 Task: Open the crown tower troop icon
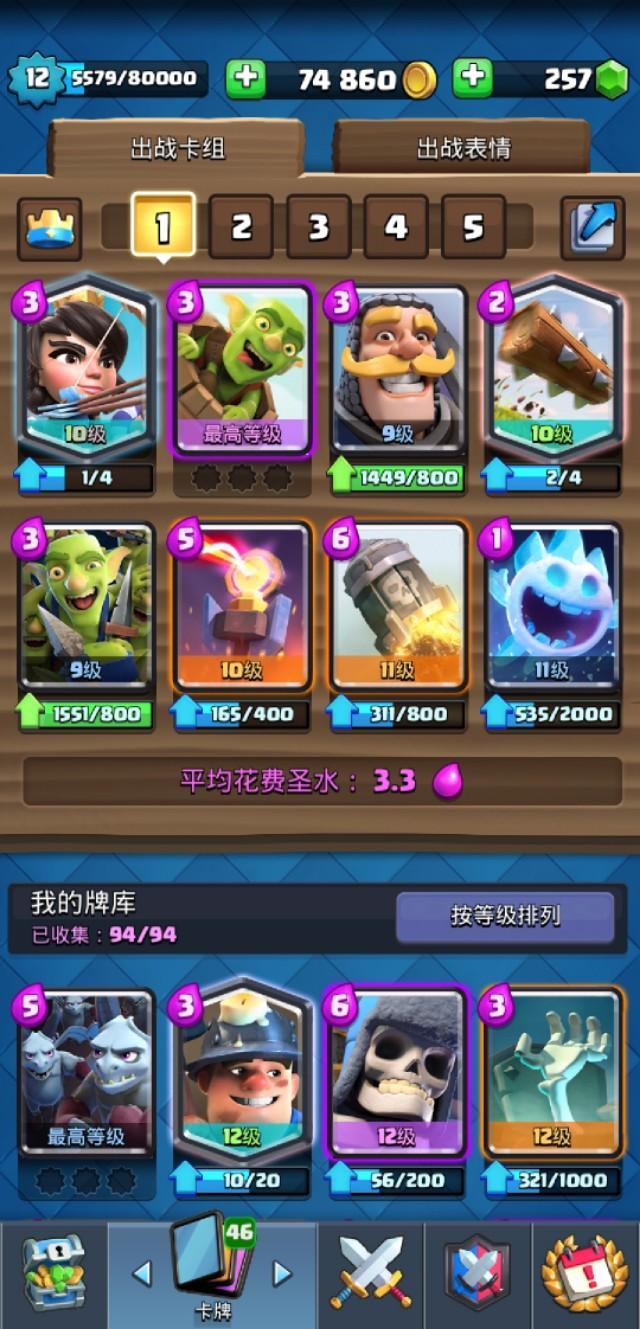pyautogui.click(x=49, y=228)
